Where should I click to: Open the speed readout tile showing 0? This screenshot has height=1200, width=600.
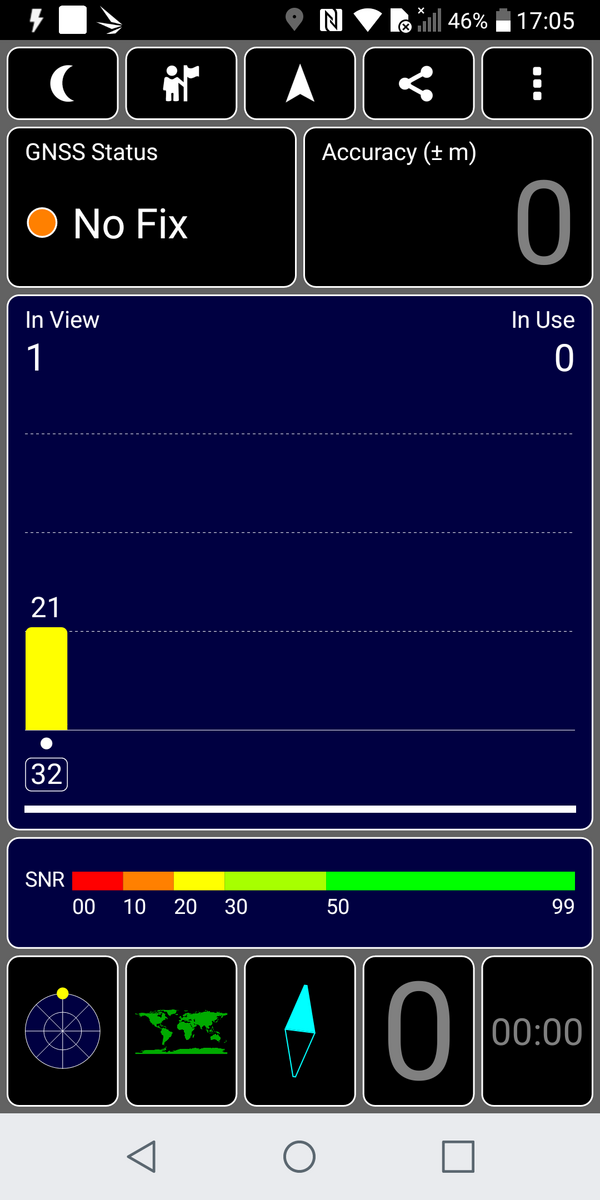pos(418,1031)
